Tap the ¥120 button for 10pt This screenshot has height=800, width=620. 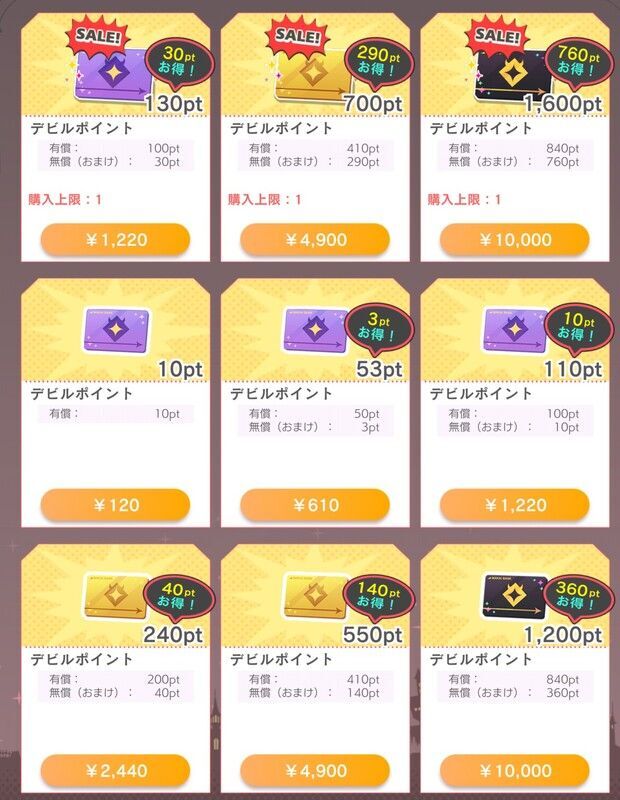[115, 505]
